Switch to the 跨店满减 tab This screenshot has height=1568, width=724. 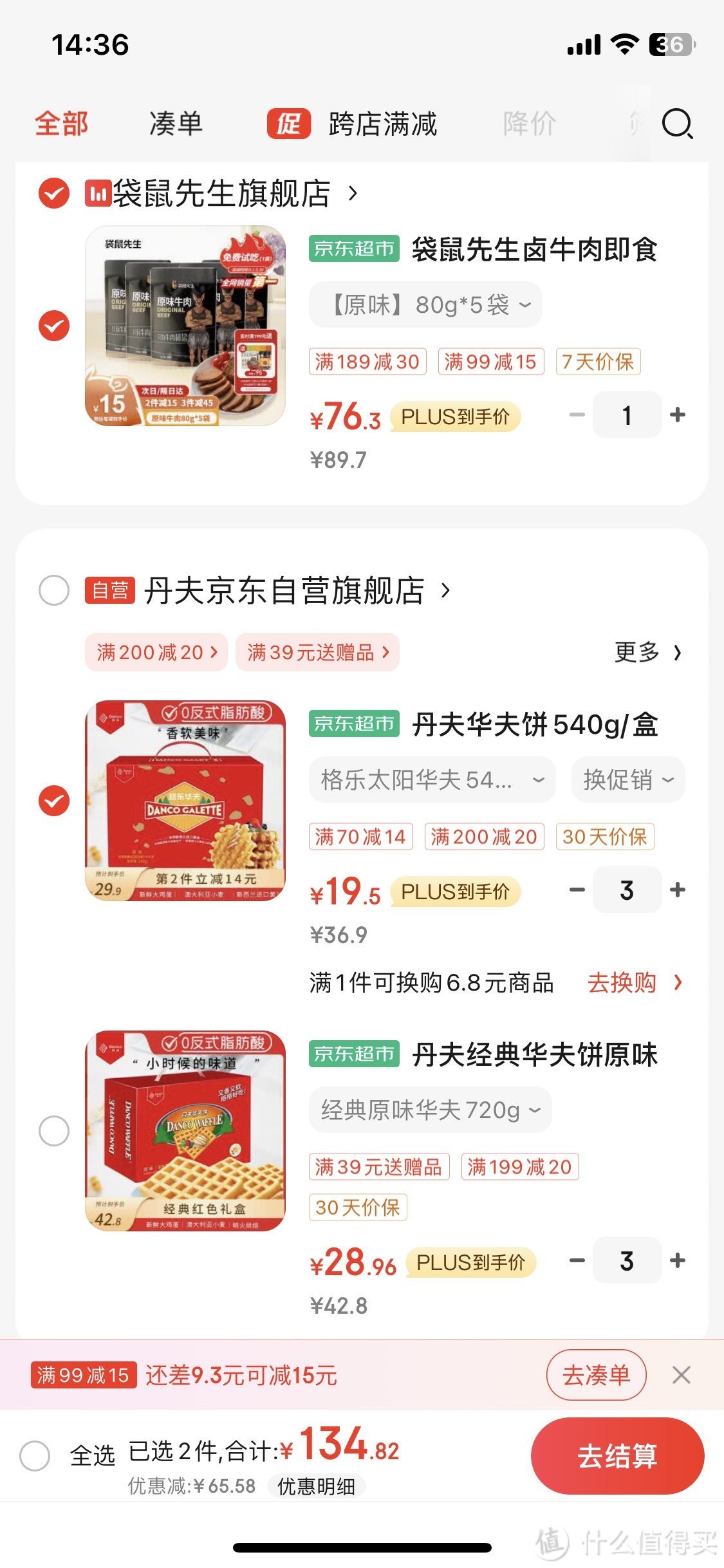click(x=382, y=124)
